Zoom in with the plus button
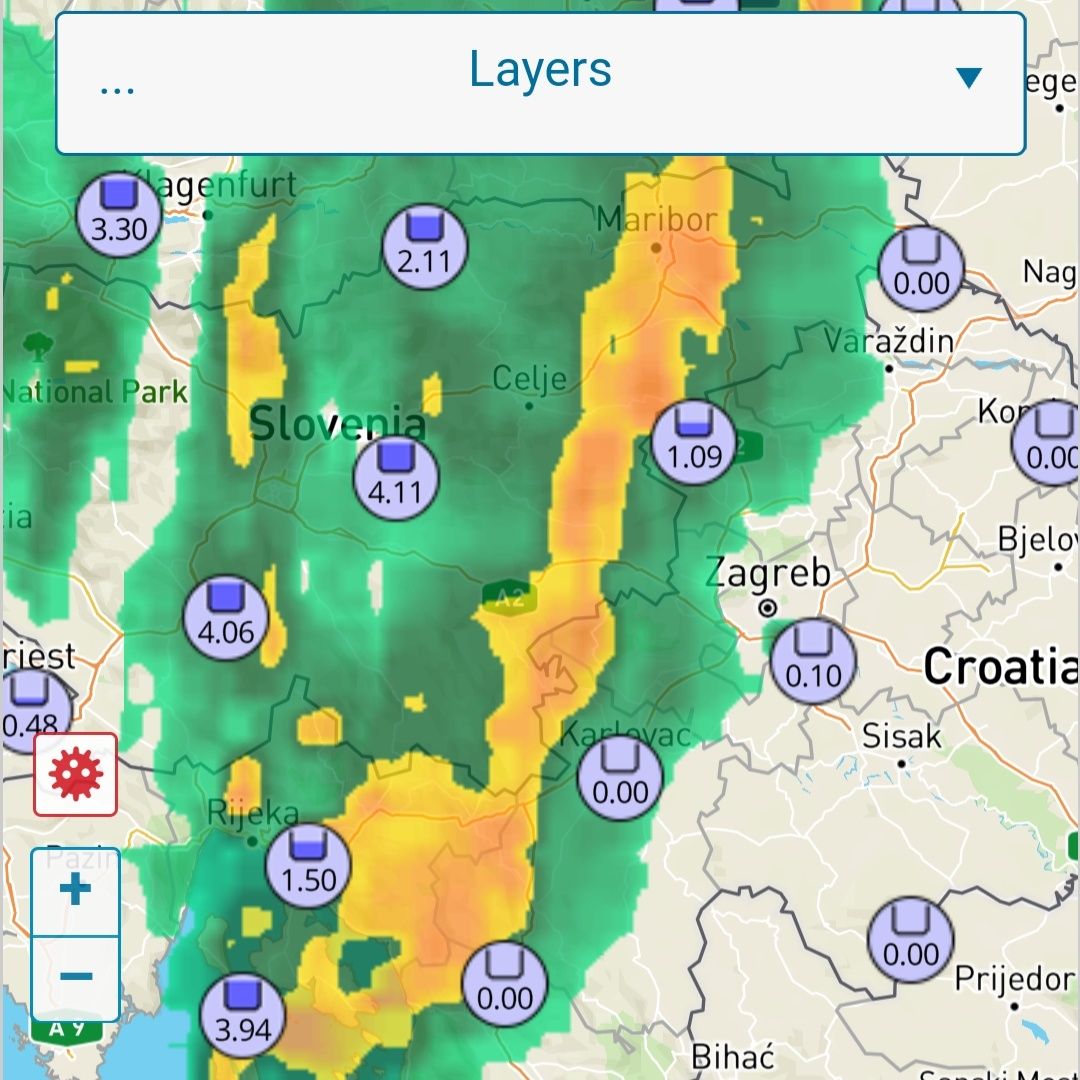Viewport: 1080px width, 1080px height. point(76,891)
